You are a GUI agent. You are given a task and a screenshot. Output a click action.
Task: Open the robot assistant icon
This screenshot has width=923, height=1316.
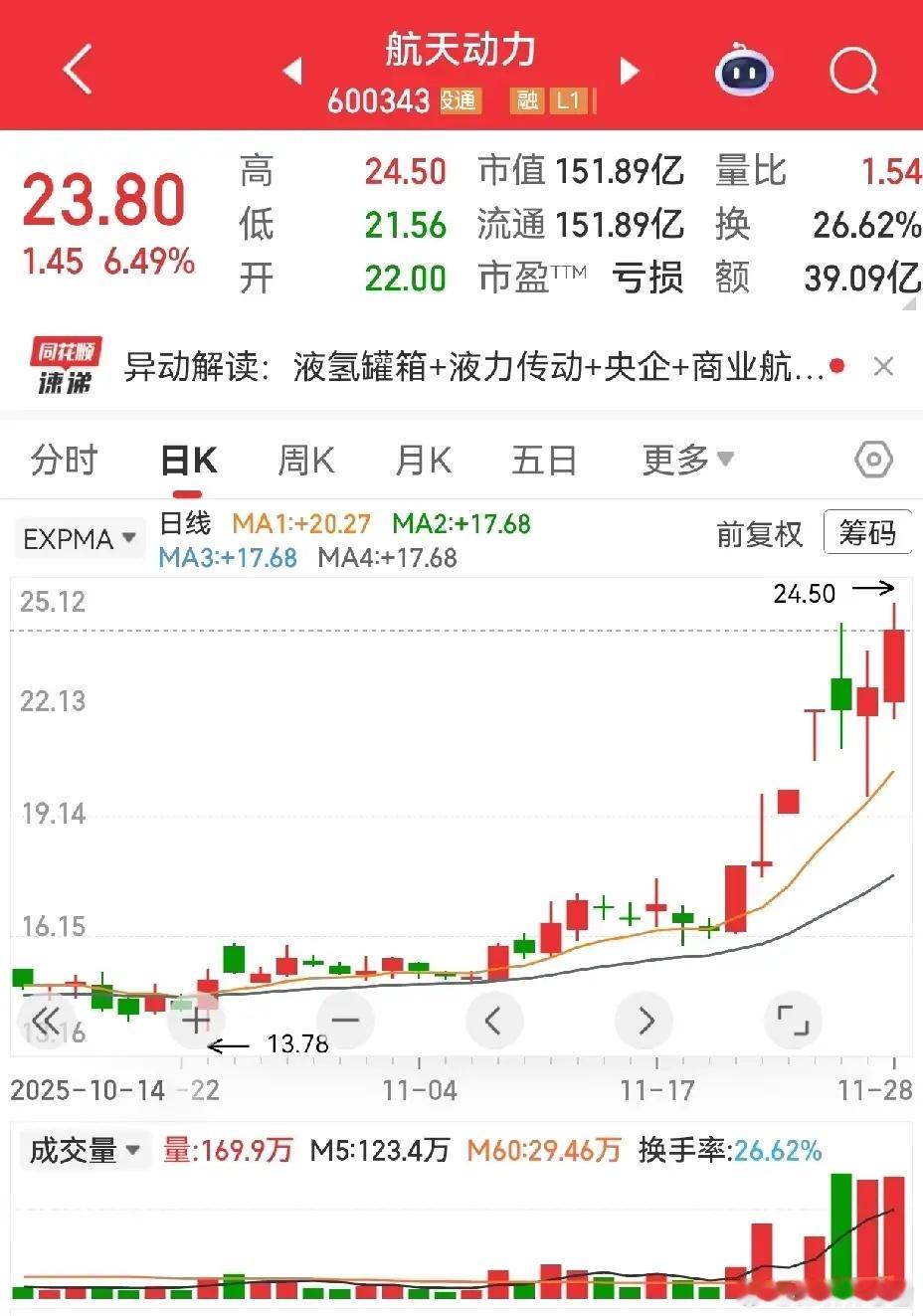click(x=744, y=71)
